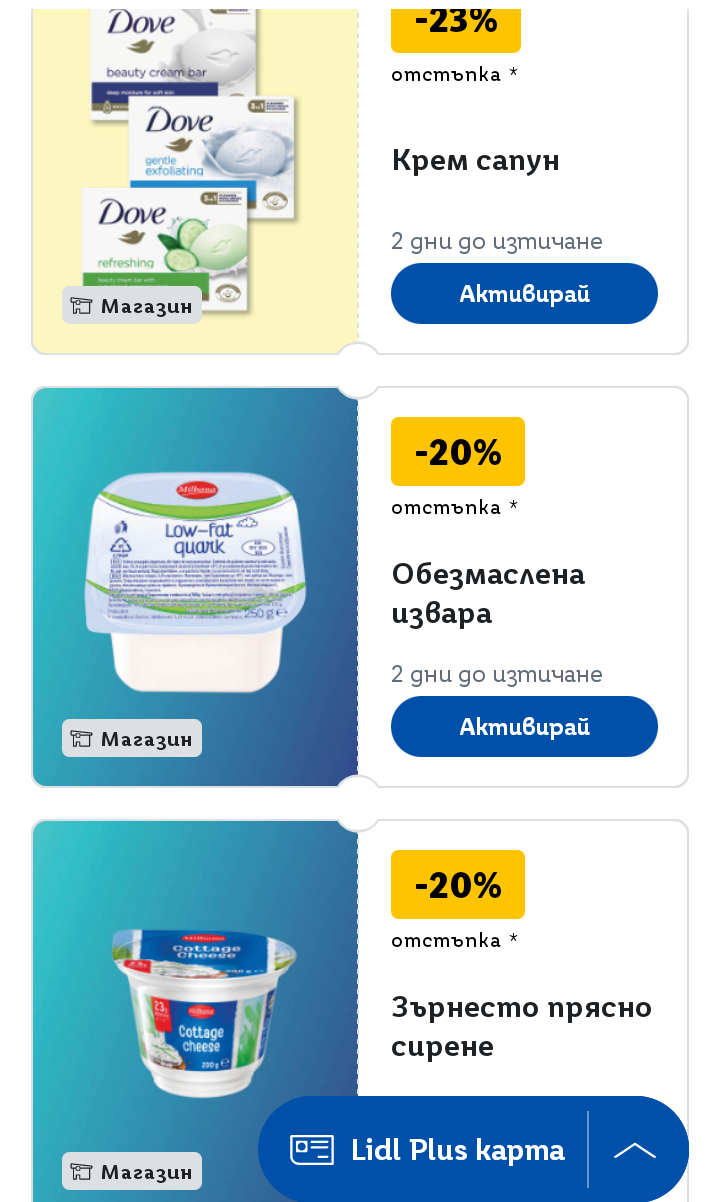720x1202 pixels.
Task: Activate the Обезмаслена извара coupon
Action: [524, 726]
